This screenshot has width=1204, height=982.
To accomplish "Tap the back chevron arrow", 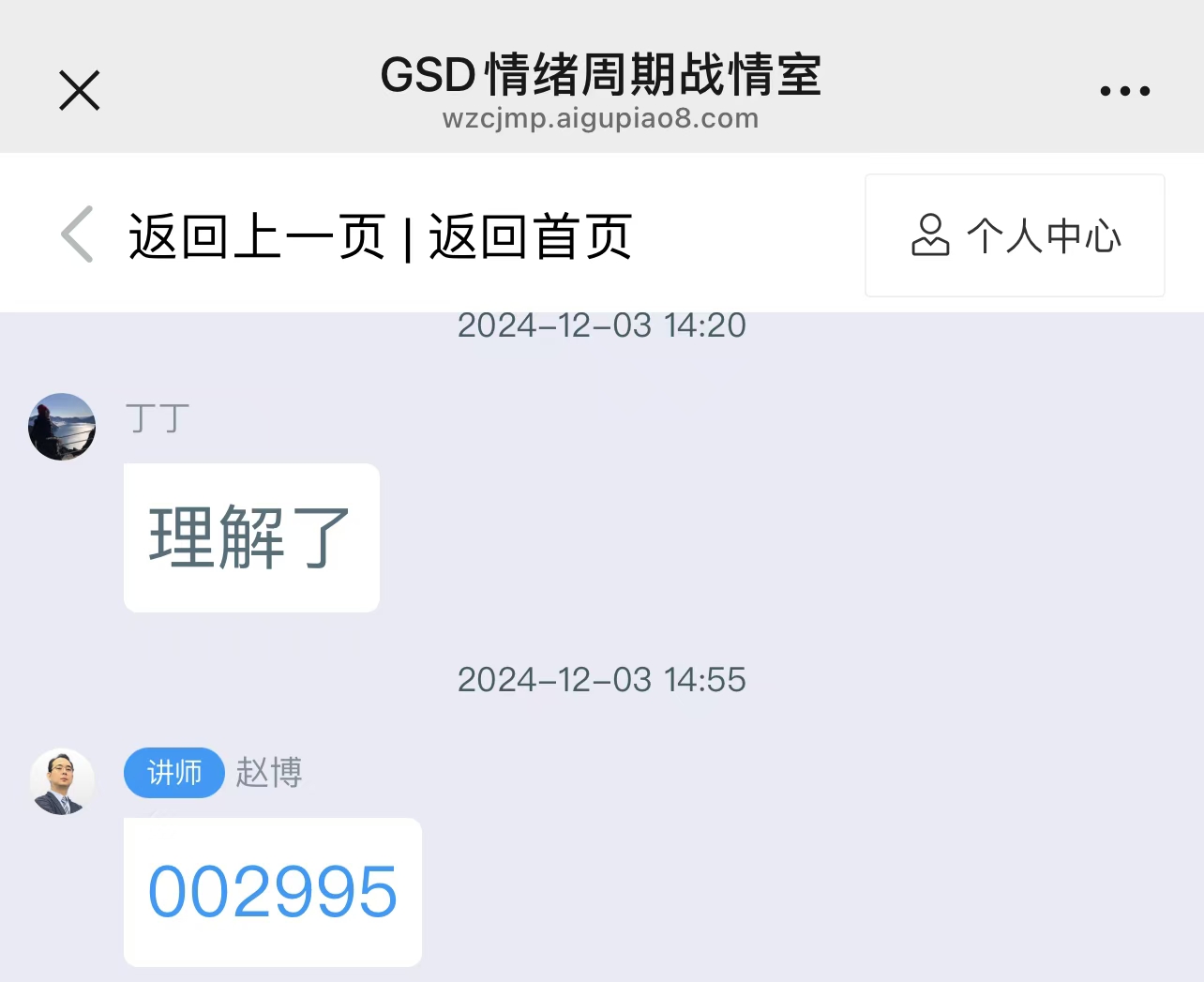I will click(78, 234).
